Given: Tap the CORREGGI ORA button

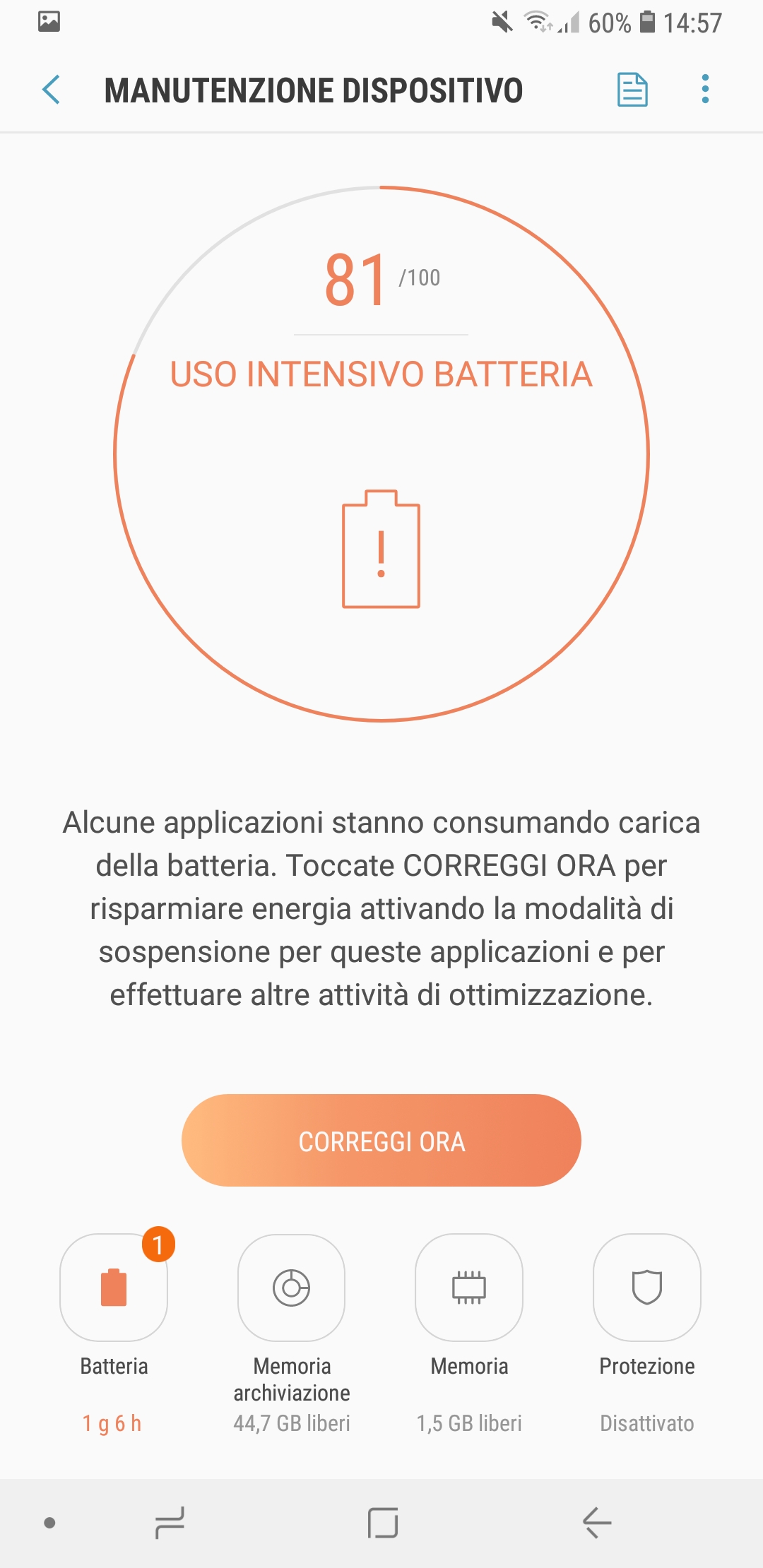Looking at the screenshot, I should (381, 1140).
